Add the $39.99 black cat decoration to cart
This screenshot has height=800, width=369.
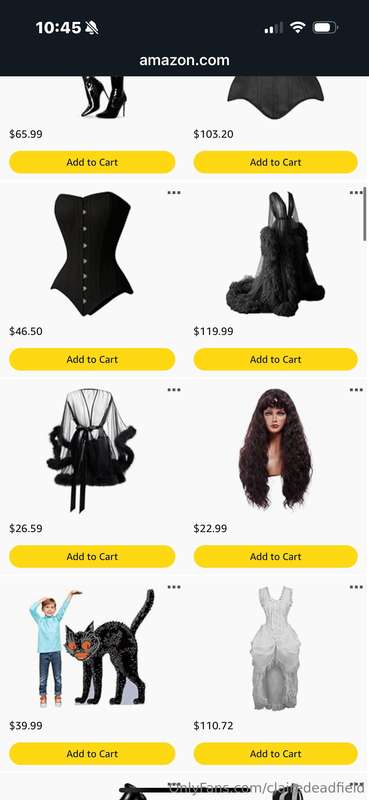pyautogui.click(x=92, y=754)
